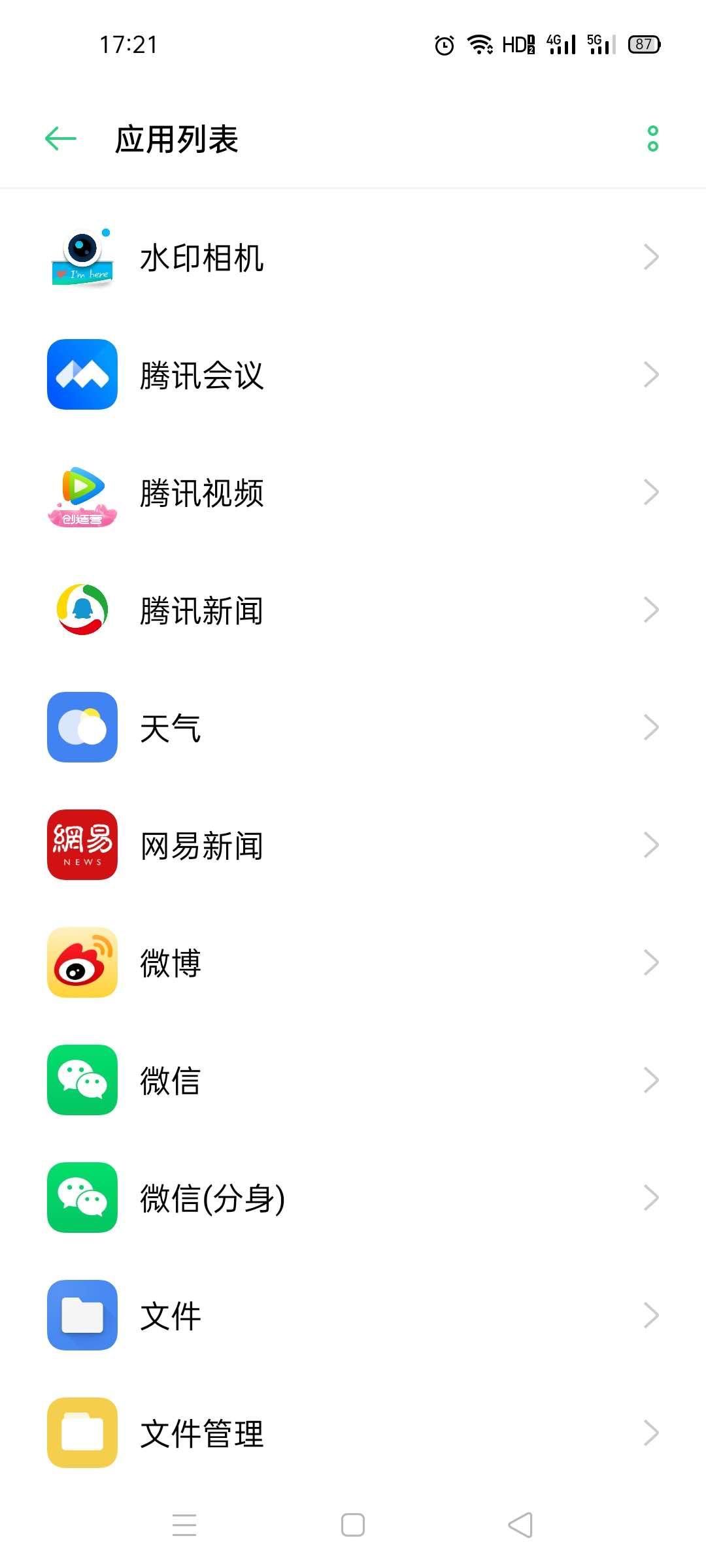The width and height of the screenshot is (706, 1568).
Task: Expand the 文件 entry using its chevron
Action: pos(651,1315)
